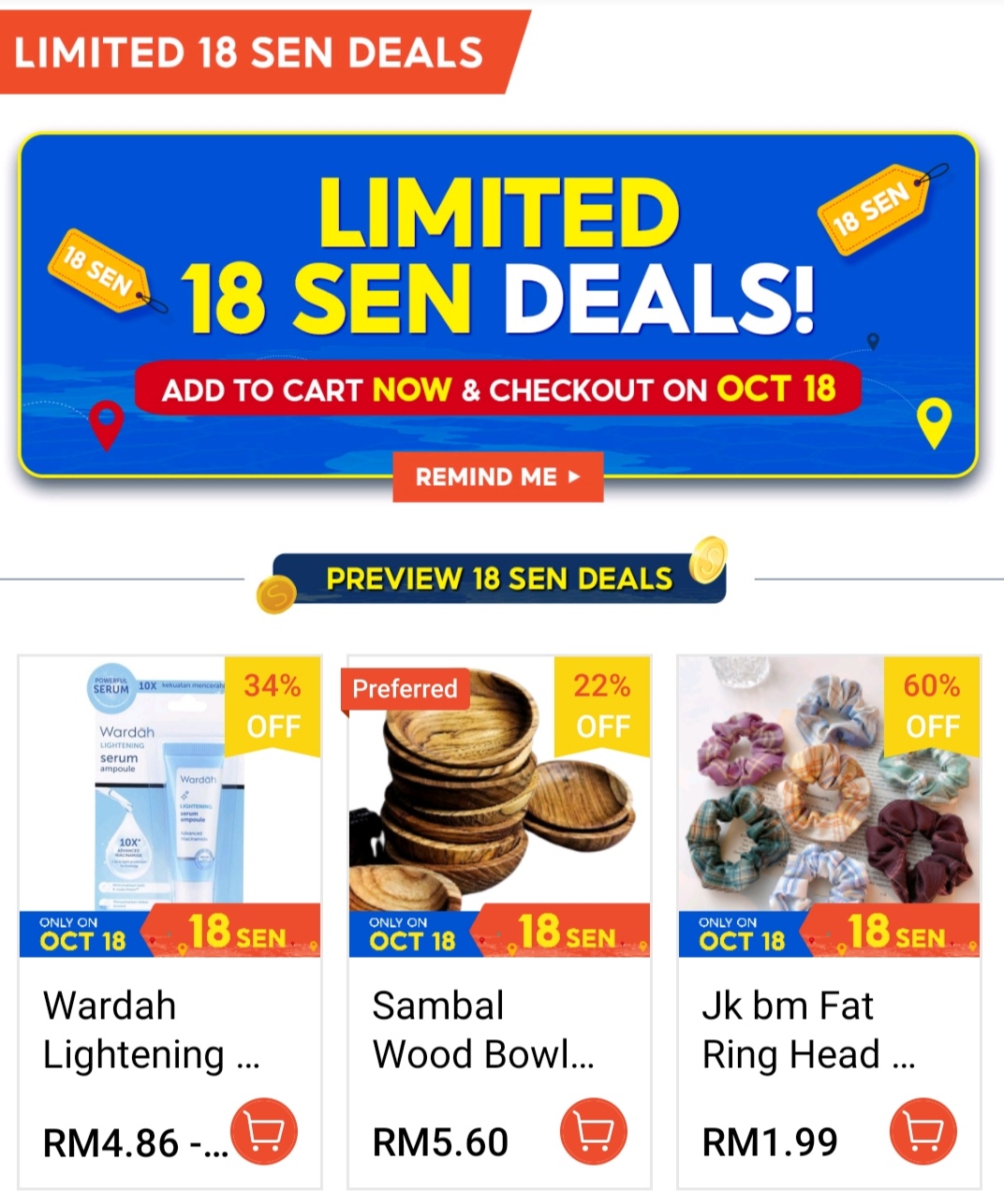This screenshot has width=1004, height=1204.
Task: Tap the Remind Me button
Action: (x=498, y=477)
